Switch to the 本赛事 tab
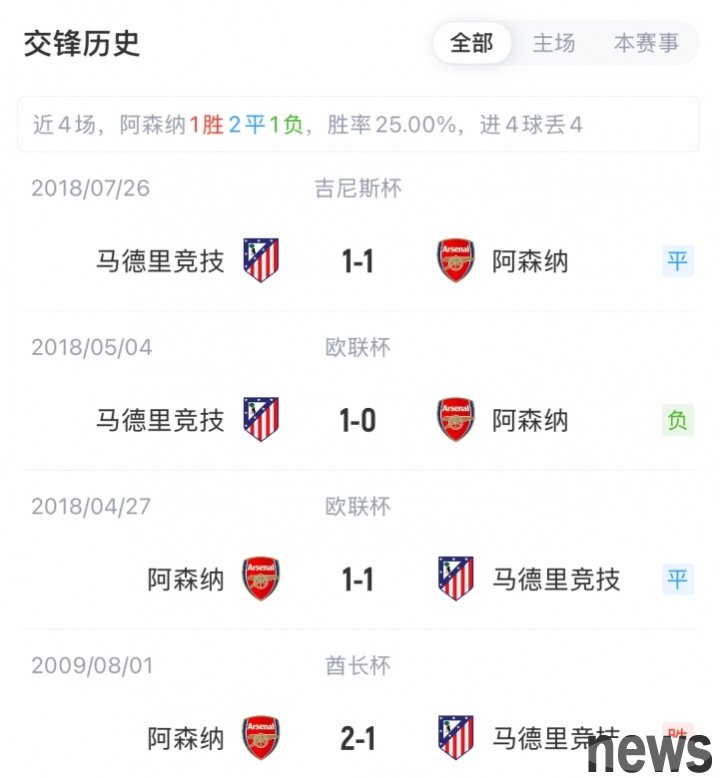 tap(646, 44)
